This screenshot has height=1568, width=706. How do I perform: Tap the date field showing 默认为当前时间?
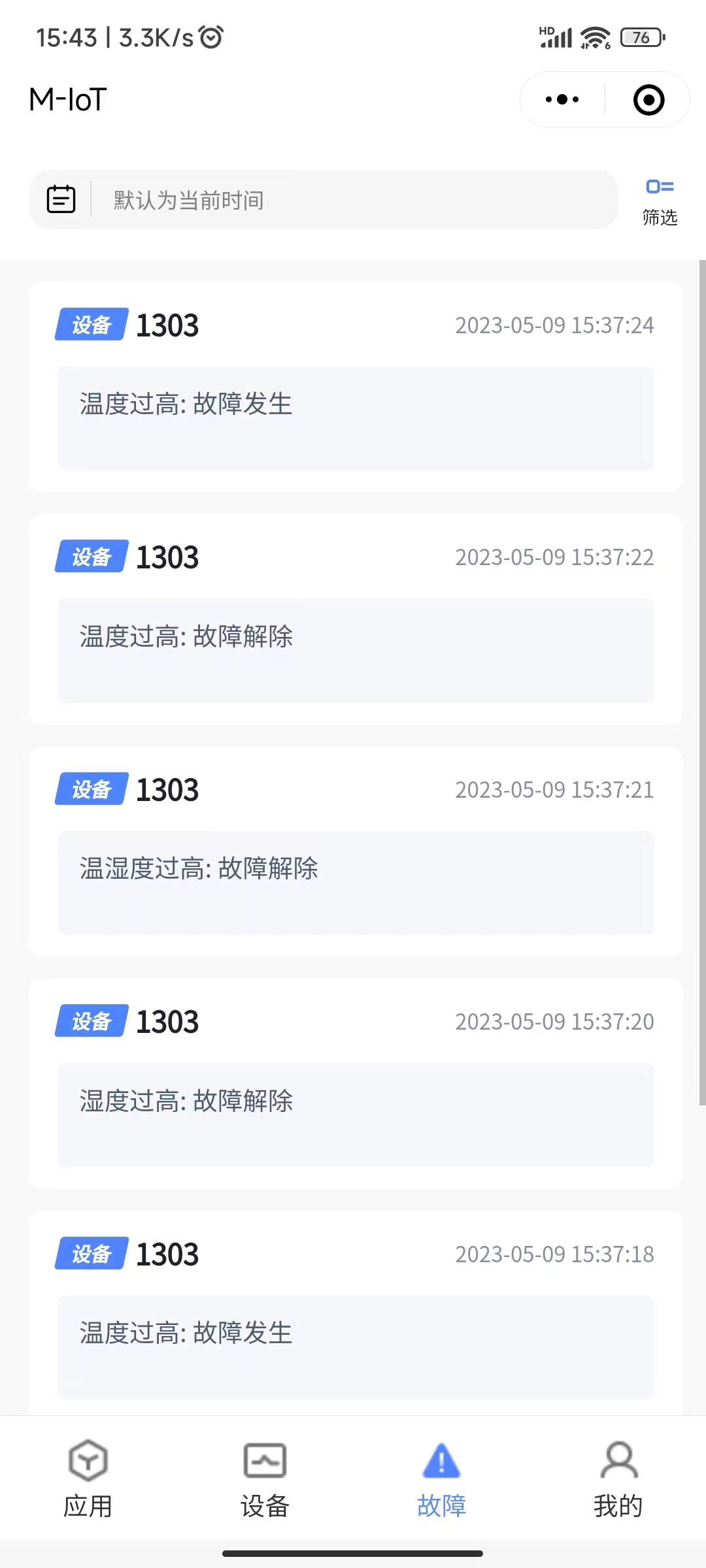pyautogui.click(x=324, y=200)
